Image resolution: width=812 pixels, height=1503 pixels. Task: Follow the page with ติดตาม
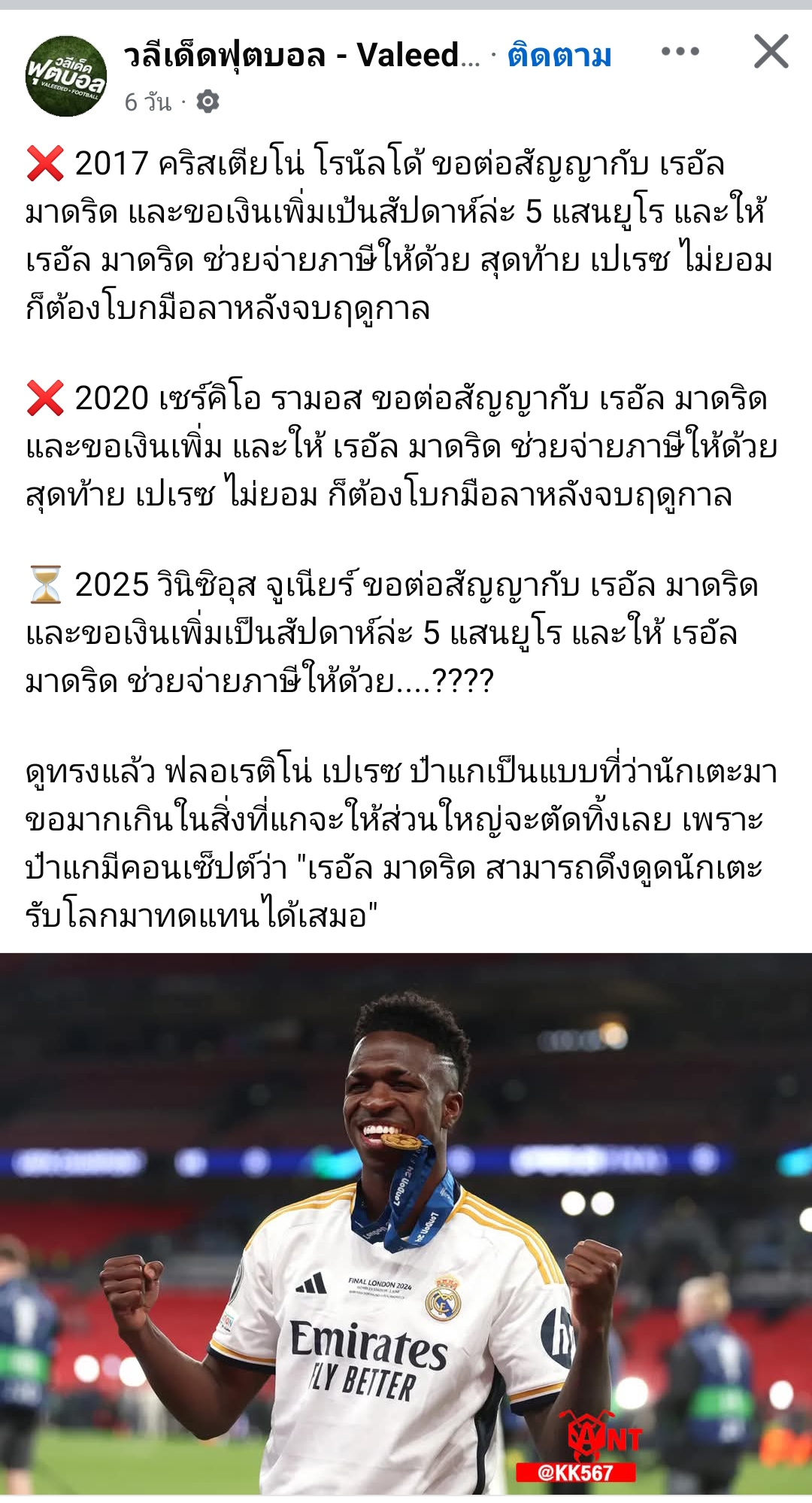tap(559, 56)
